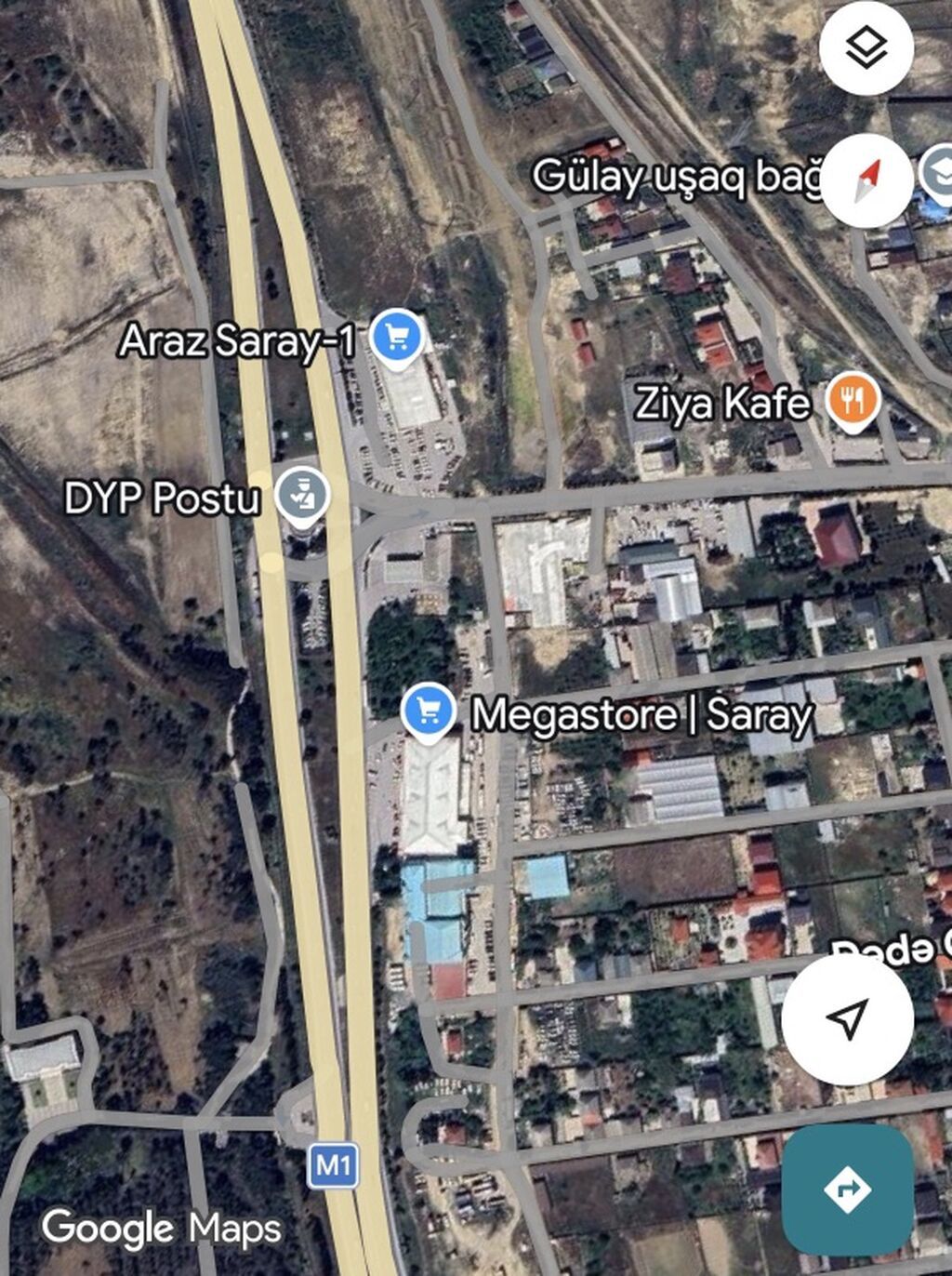Start directions with the teal button
This screenshot has width=952, height=1276.
click(x=847, y=1189)
